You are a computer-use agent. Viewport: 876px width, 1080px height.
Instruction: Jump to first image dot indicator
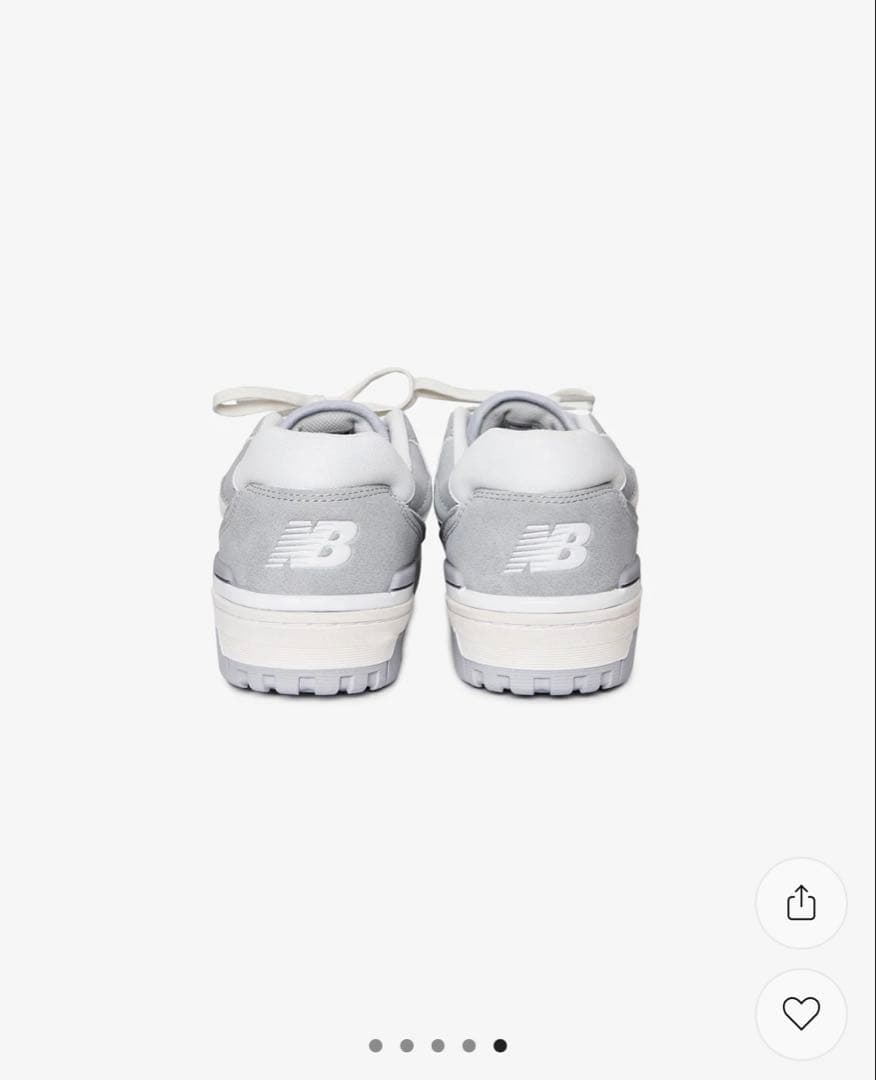pos(376,1046)
